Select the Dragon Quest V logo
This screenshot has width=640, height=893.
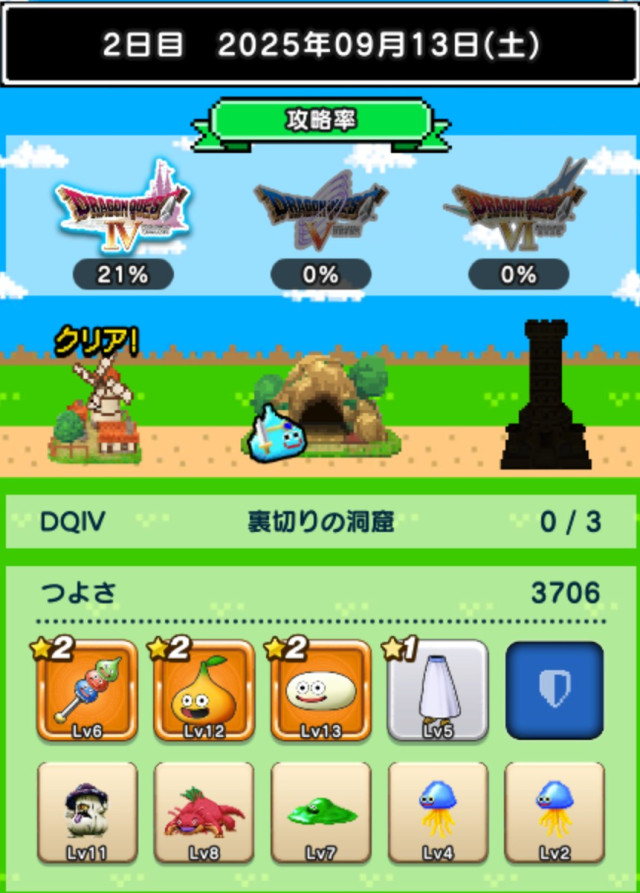coord(320,207)
